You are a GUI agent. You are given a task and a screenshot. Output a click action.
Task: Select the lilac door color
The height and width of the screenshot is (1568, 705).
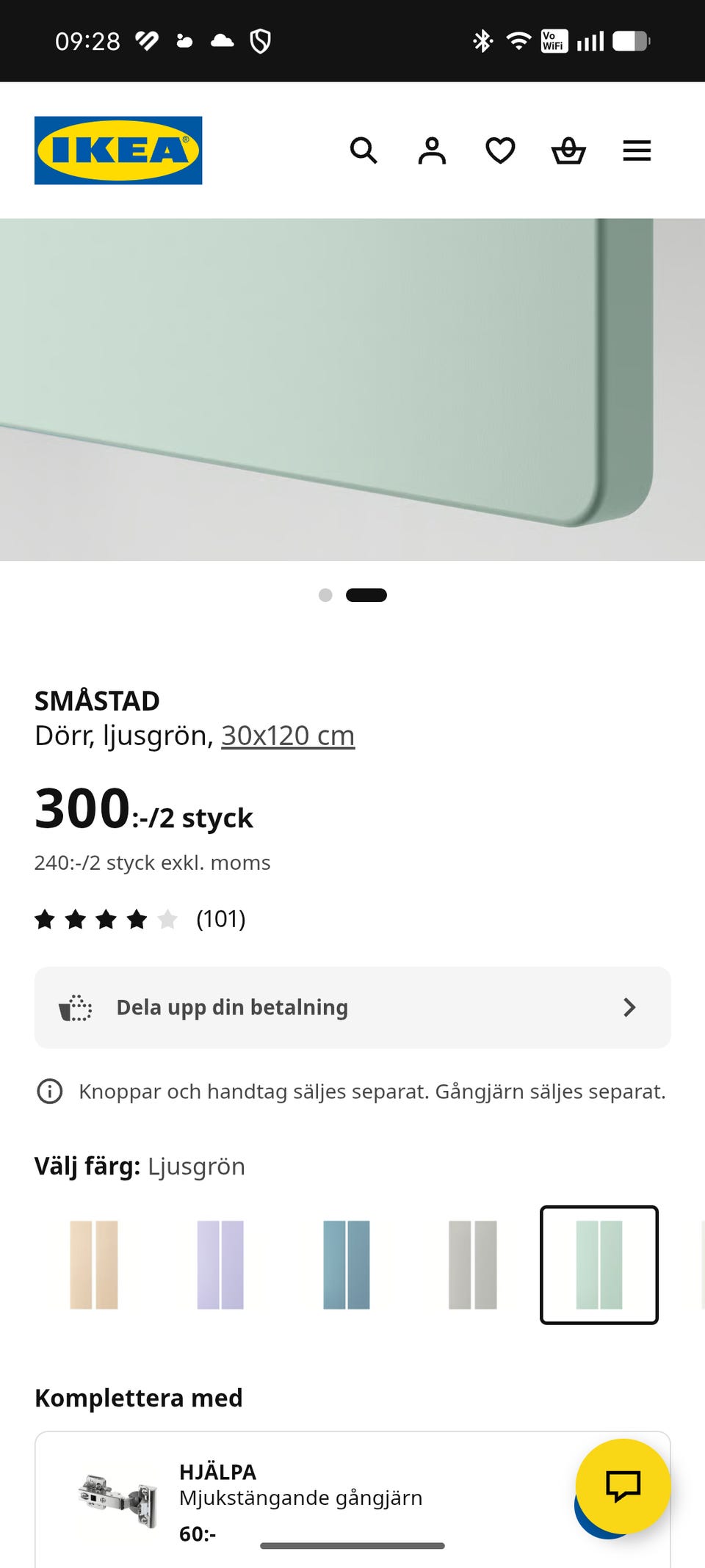220,1265
